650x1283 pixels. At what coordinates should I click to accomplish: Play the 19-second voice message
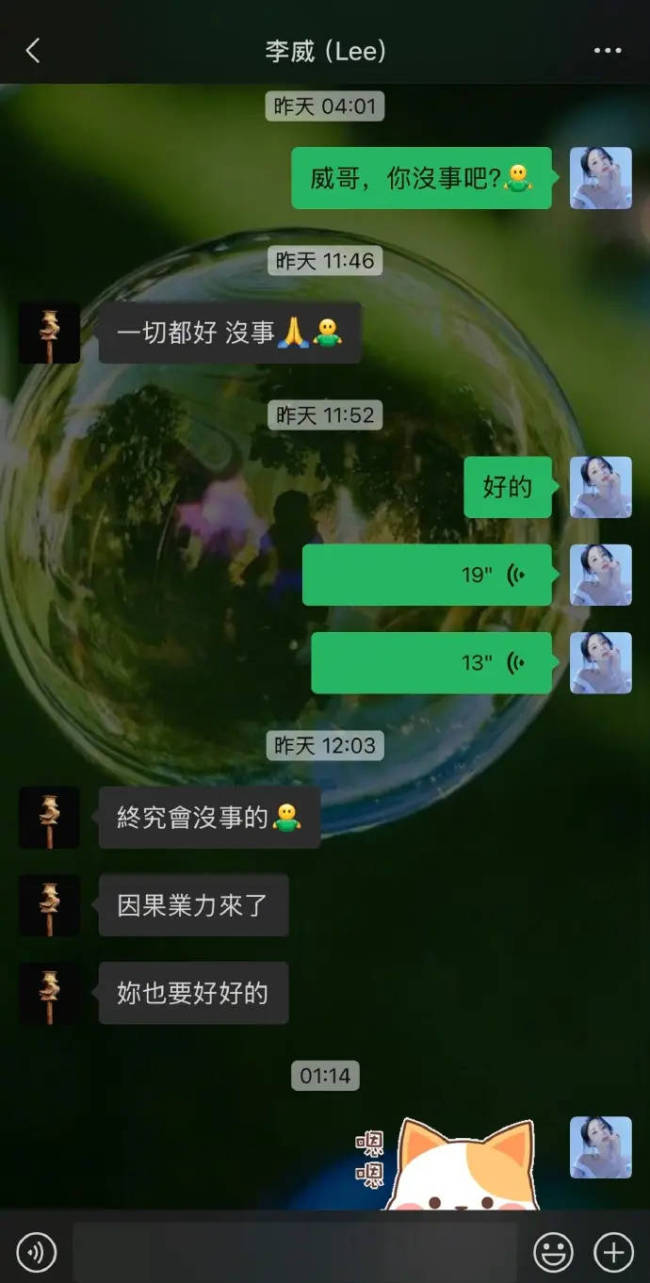427,575
